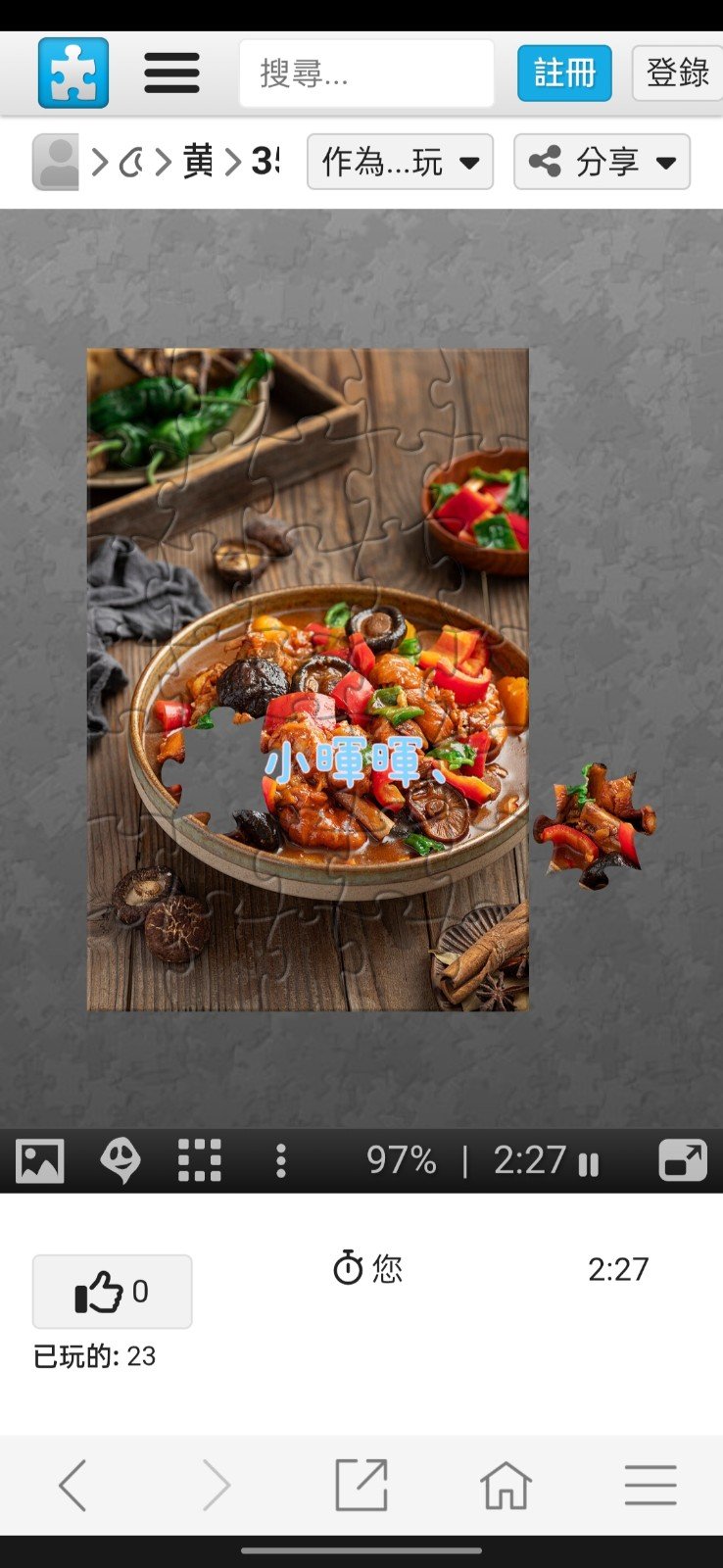
Task: Go back in the browser
Action: click(72, 1486)
